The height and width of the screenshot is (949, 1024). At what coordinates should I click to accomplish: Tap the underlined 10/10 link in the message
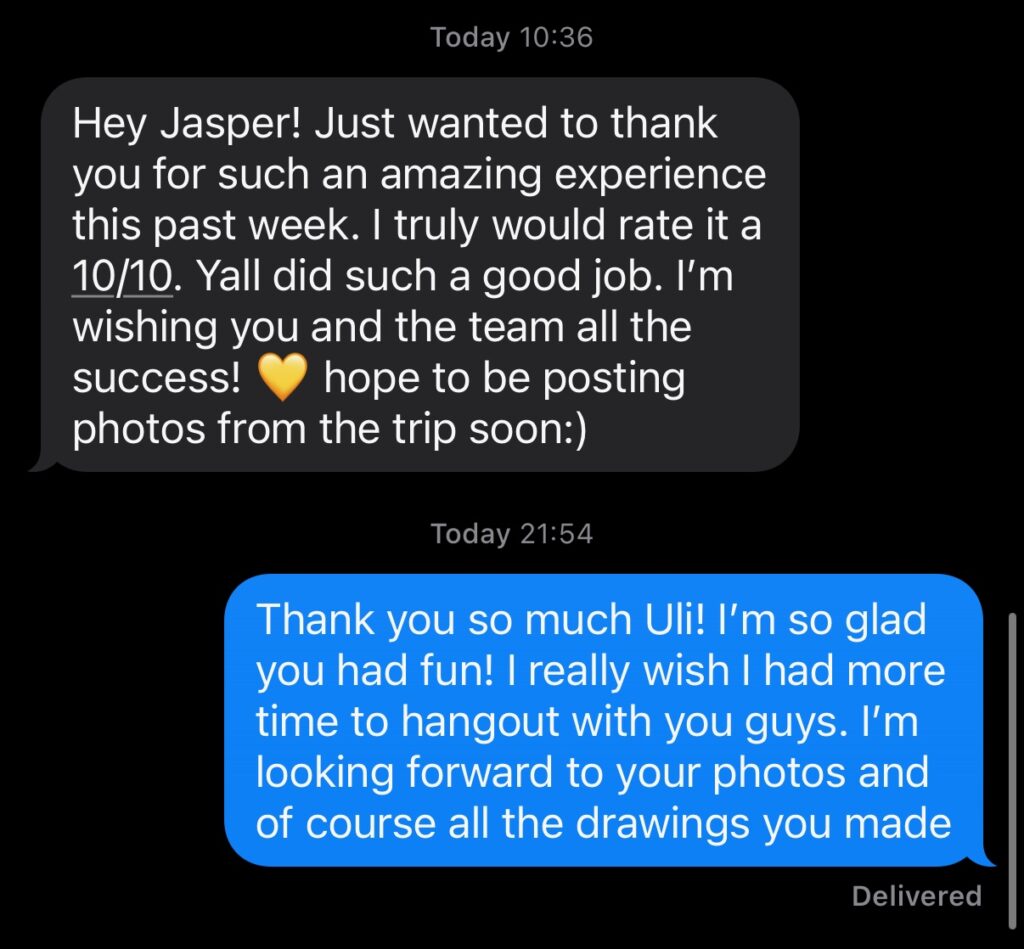(122, 277)
